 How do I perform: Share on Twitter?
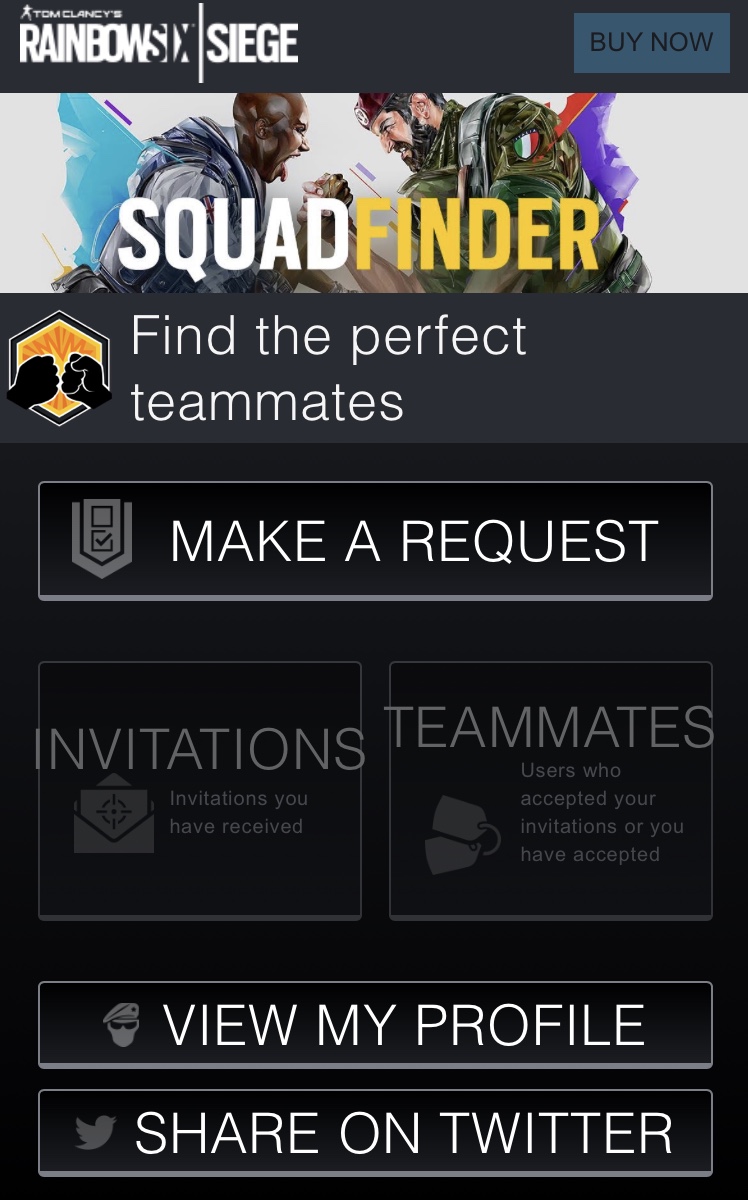375,1133
